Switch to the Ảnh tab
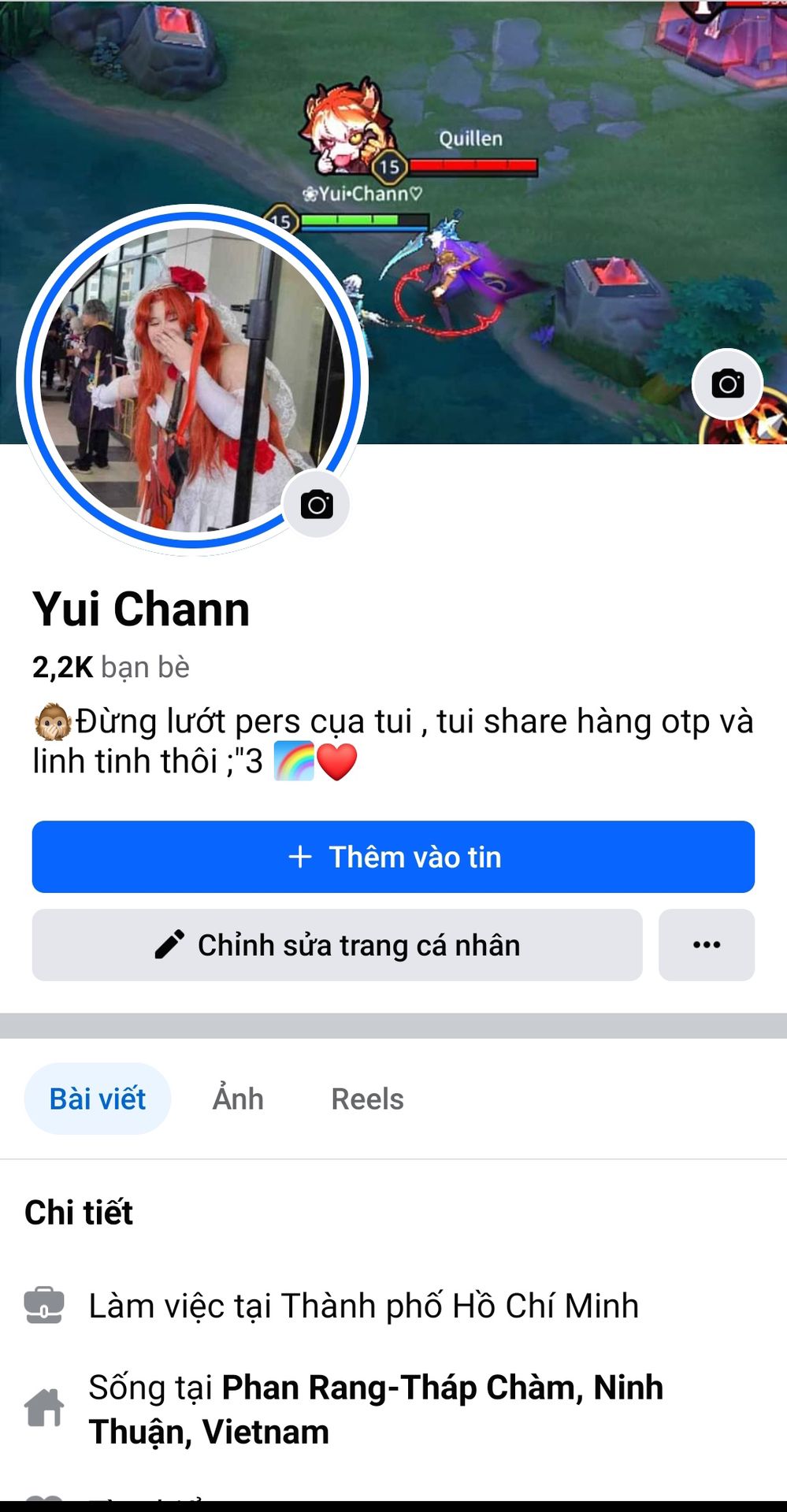The image size is (787, 1512). point(238,1099)
